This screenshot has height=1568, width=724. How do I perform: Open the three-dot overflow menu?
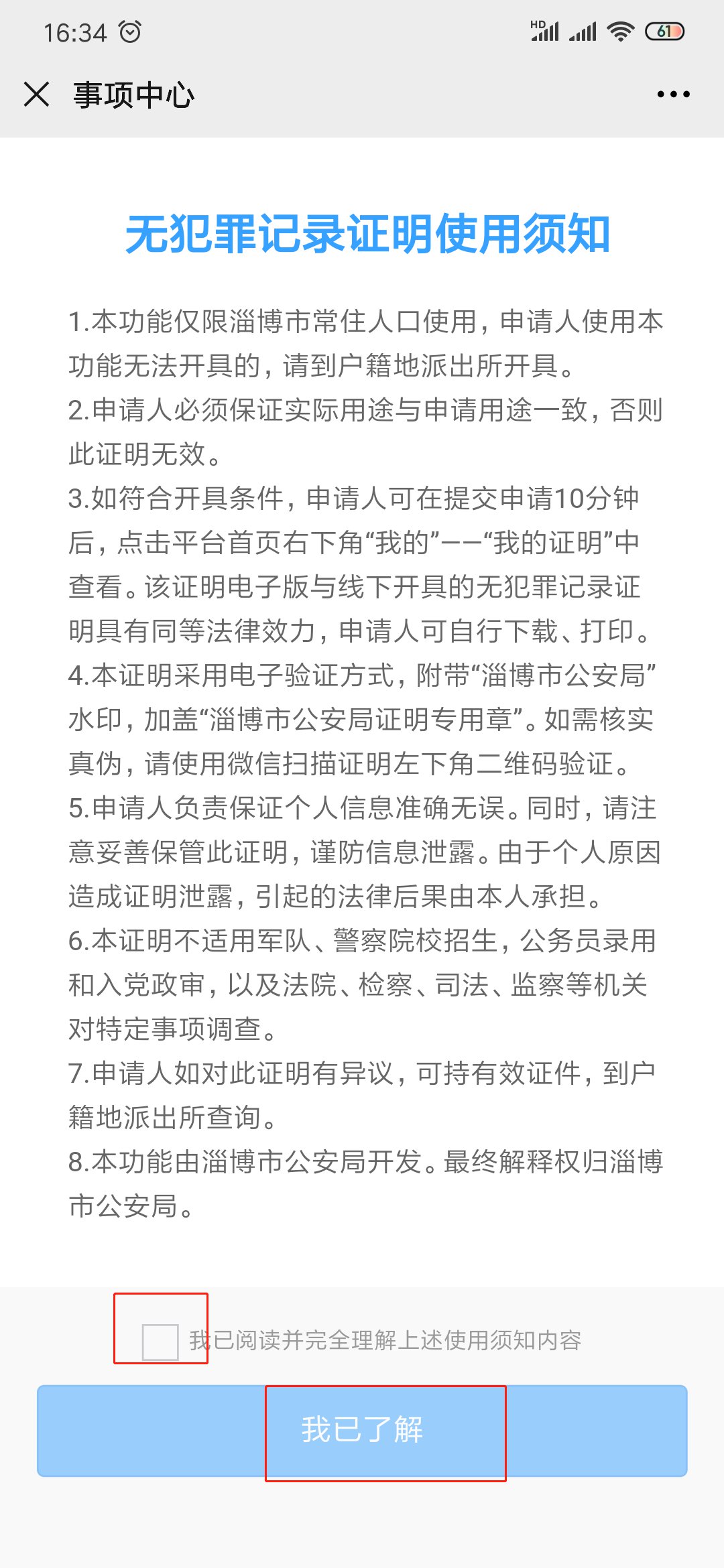[x=673, y=94]
